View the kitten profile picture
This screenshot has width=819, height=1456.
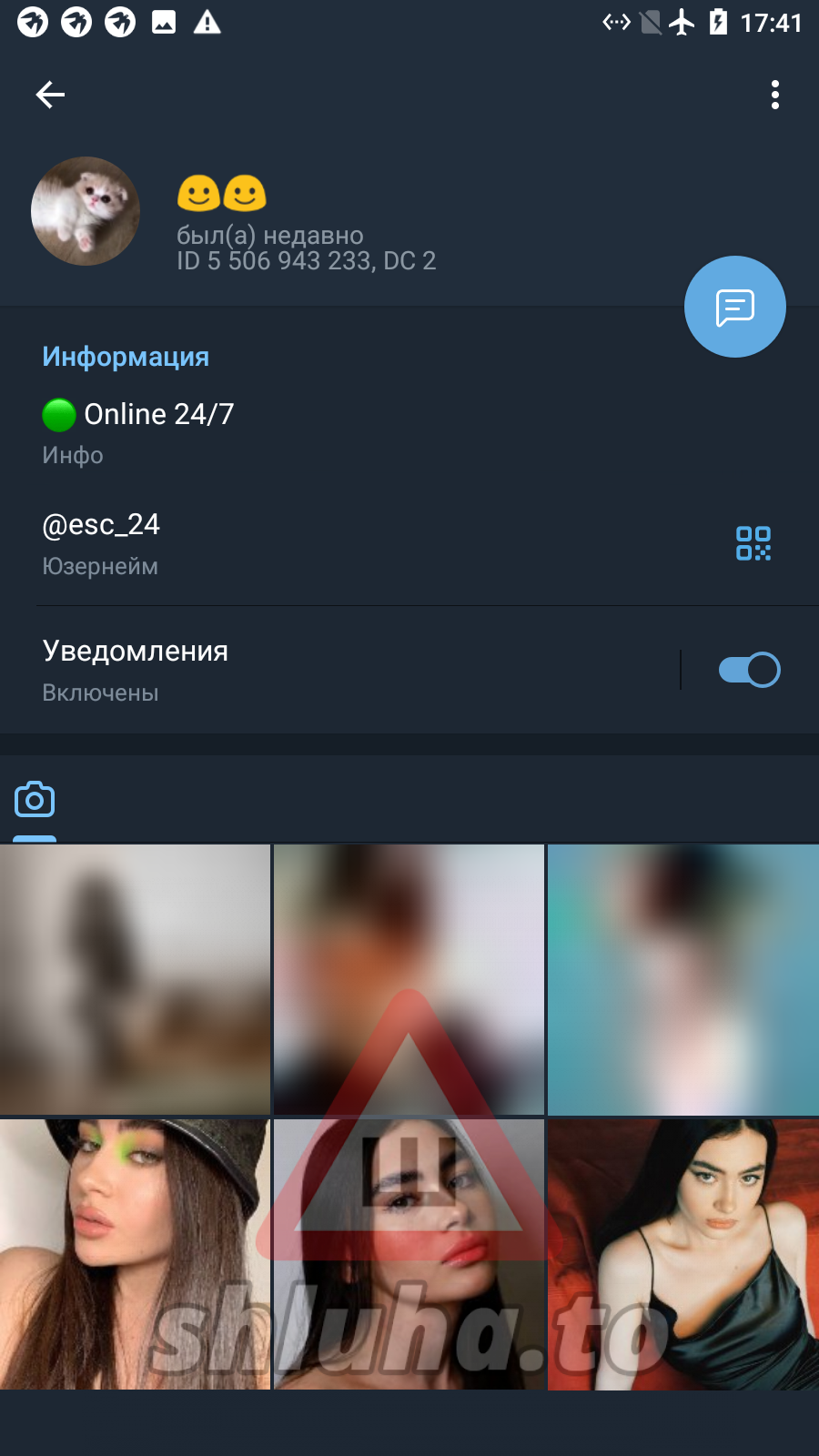(x=86, y=211)
